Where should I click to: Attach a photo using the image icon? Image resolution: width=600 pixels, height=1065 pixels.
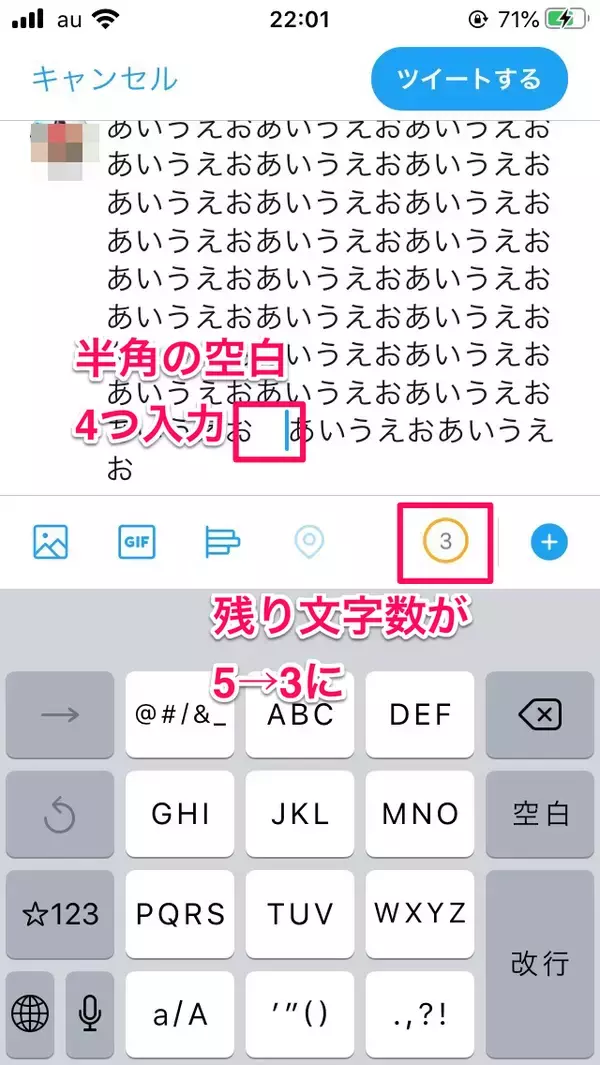(x=50, y=542)
